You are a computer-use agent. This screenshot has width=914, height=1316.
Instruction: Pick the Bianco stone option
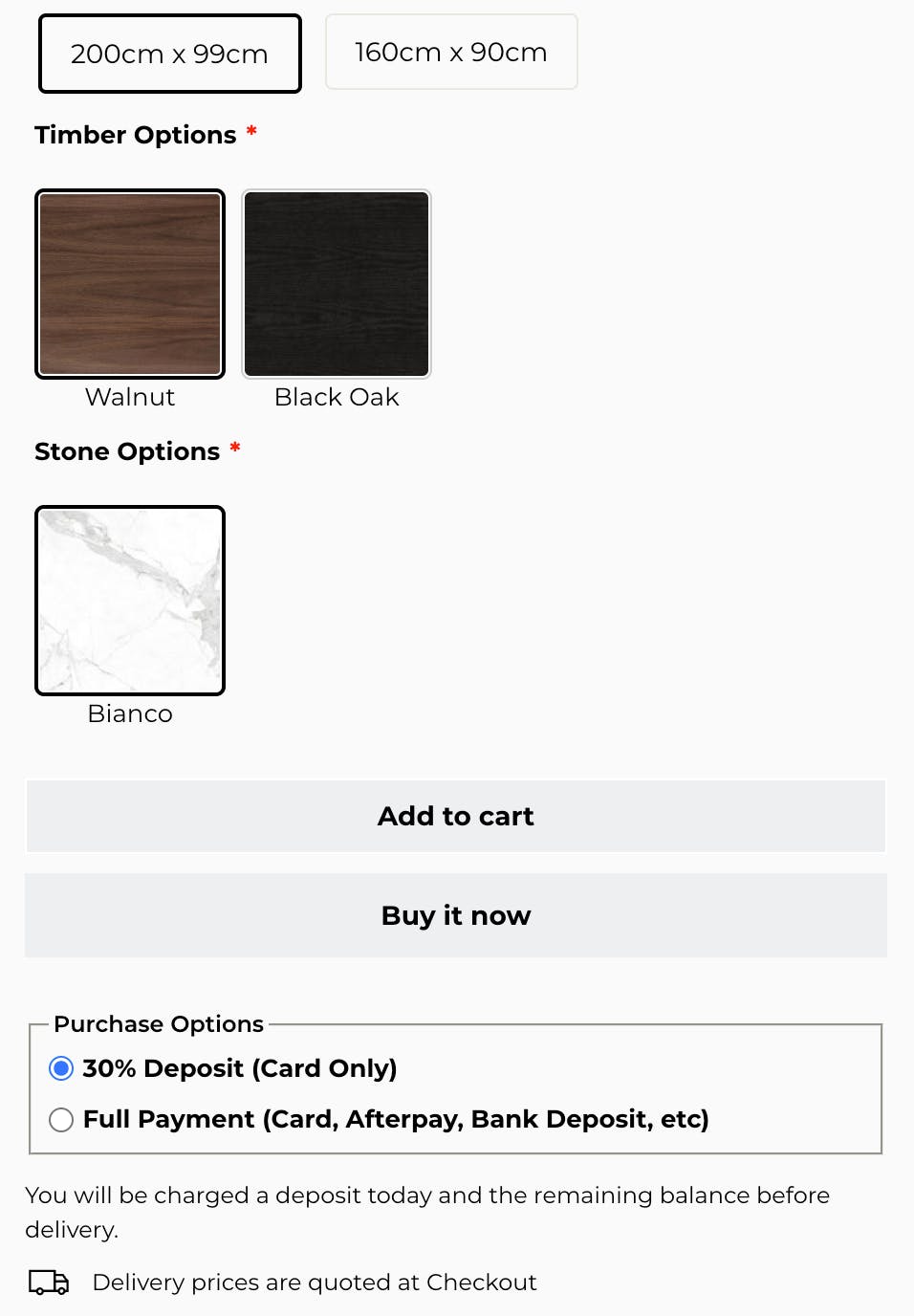tap(130, 601)
